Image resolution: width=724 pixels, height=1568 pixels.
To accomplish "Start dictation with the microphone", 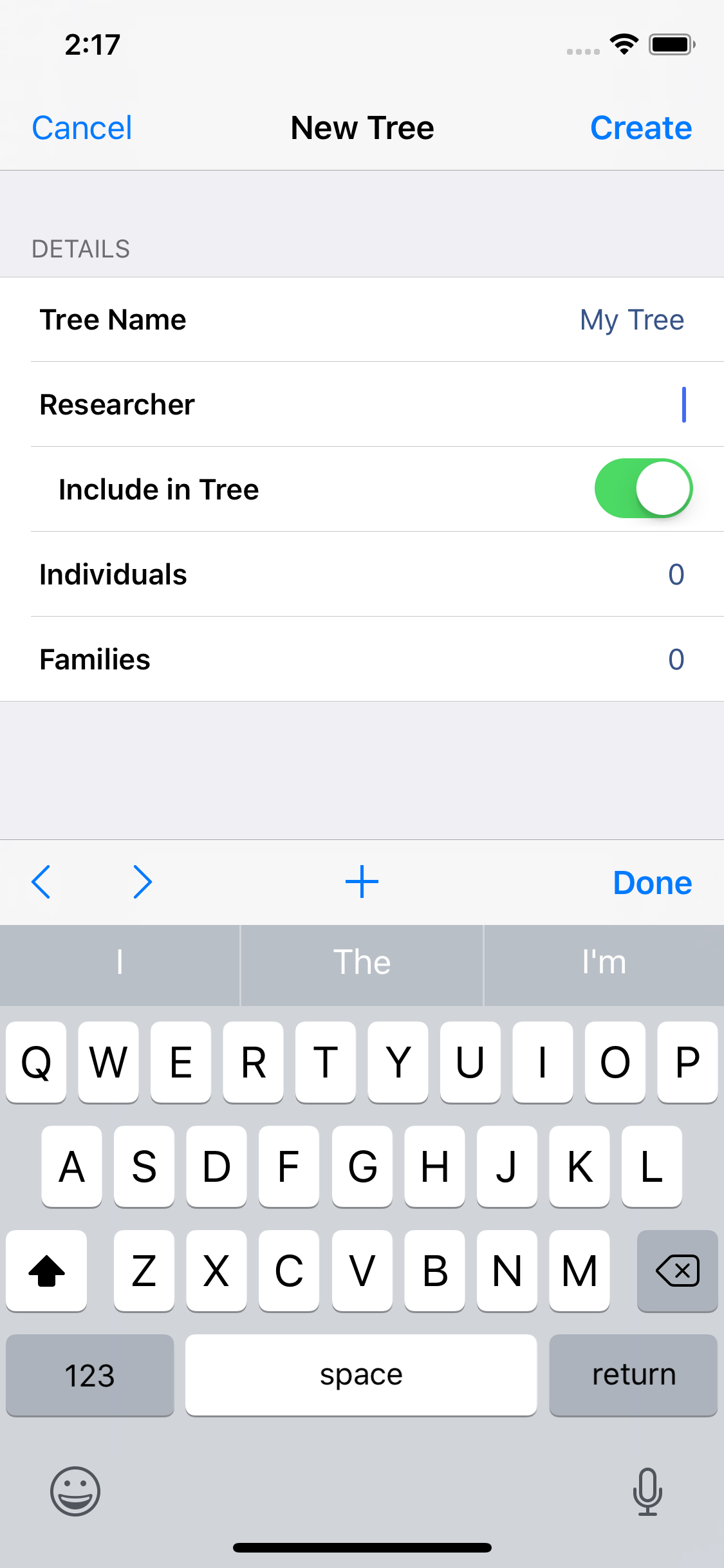I will (647, 1491).
